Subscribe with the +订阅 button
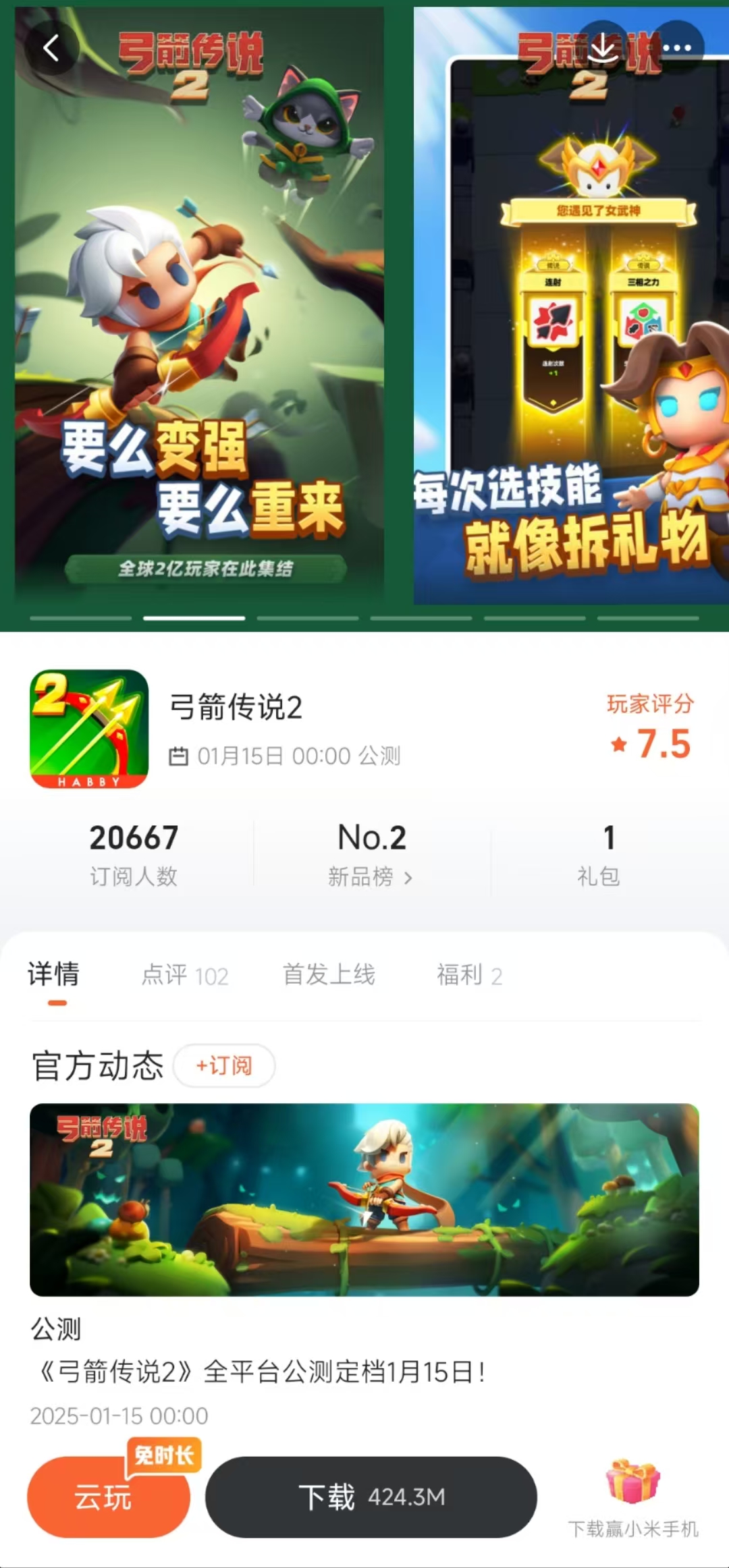 [x=224, y=1065]
